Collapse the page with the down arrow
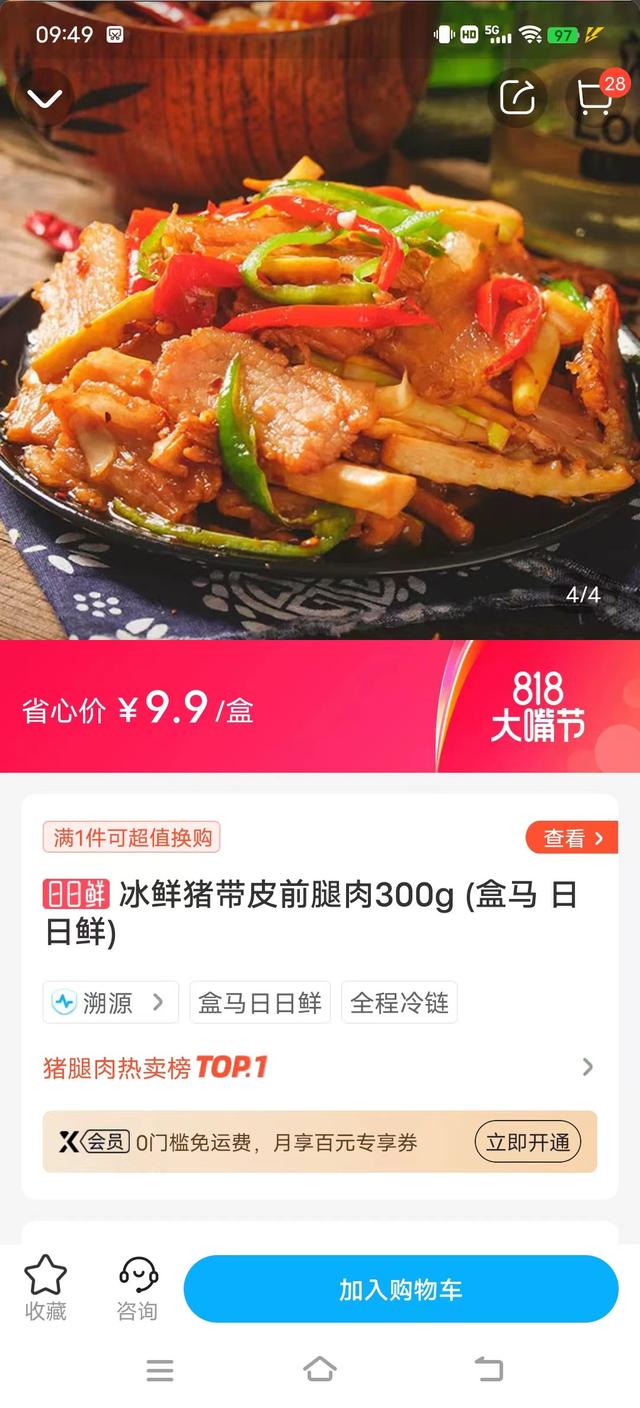The width and height of the screenshot is (640, 1408). tap(45, 98)
